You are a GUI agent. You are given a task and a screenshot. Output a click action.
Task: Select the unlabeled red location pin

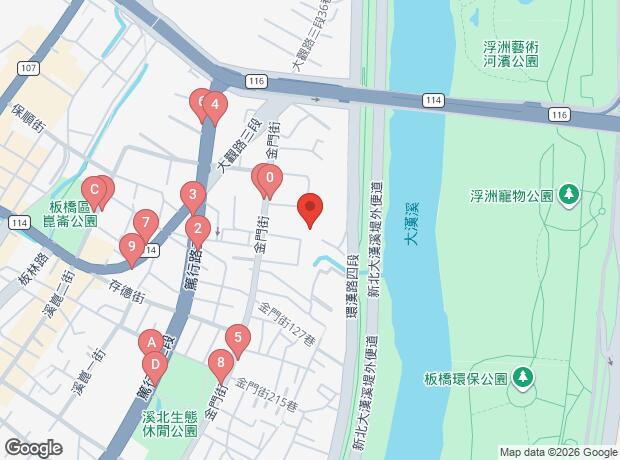(310, 208)
